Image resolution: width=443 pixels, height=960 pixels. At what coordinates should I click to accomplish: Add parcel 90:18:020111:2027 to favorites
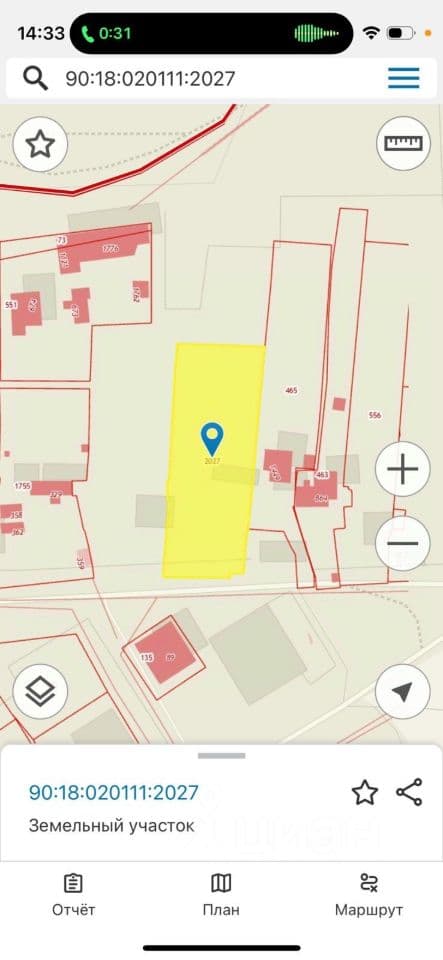coord(365,792)
